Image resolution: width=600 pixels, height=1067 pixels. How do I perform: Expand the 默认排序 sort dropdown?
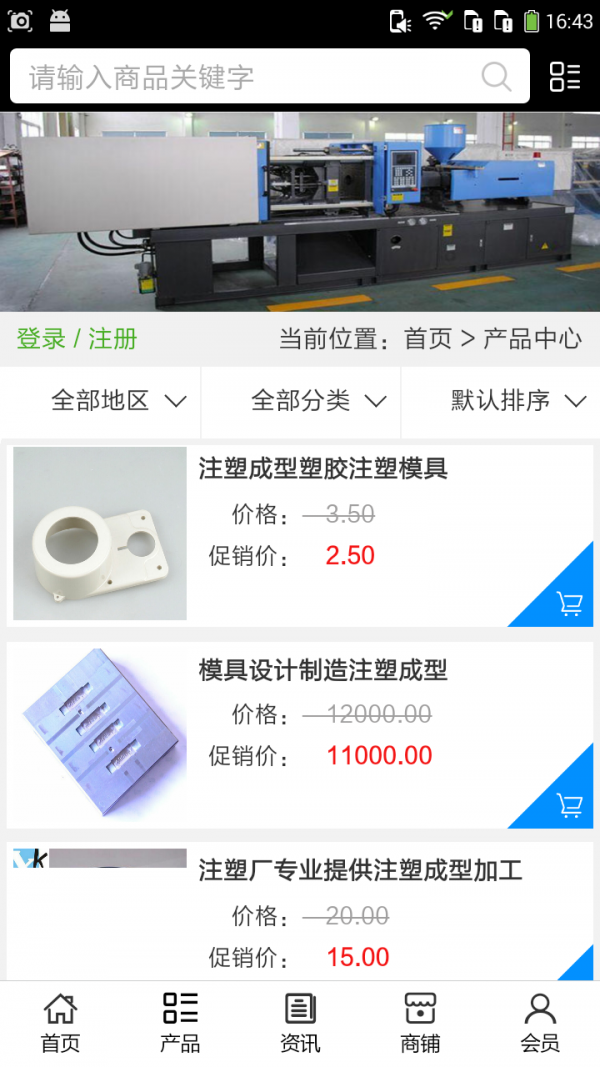tap(518, 401)
